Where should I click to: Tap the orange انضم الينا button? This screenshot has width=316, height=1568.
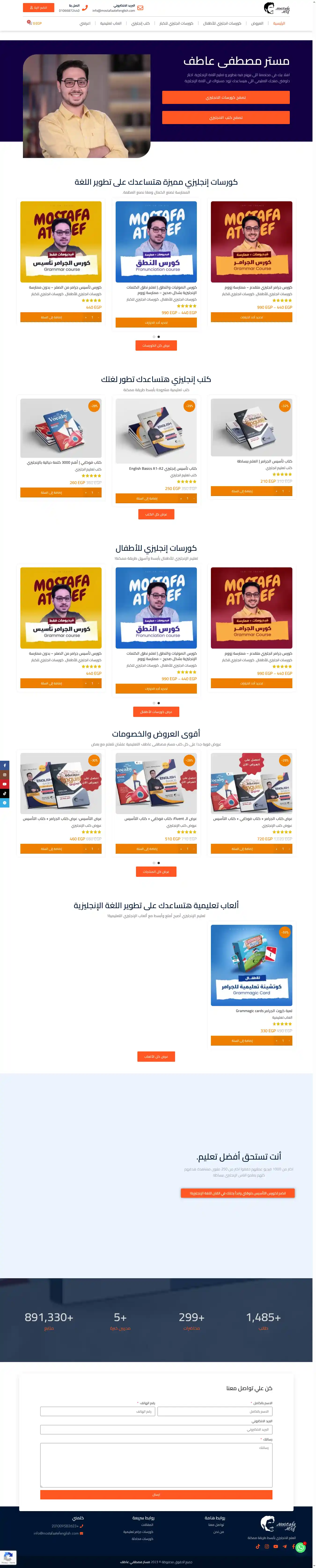tap(38, 8)
